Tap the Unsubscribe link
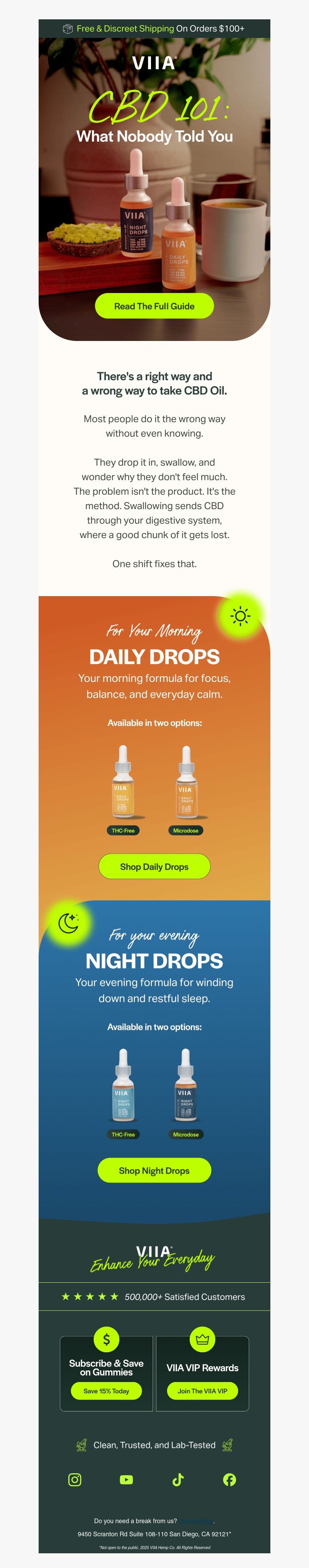The image size is (309, 1568). coord(197,1520)
